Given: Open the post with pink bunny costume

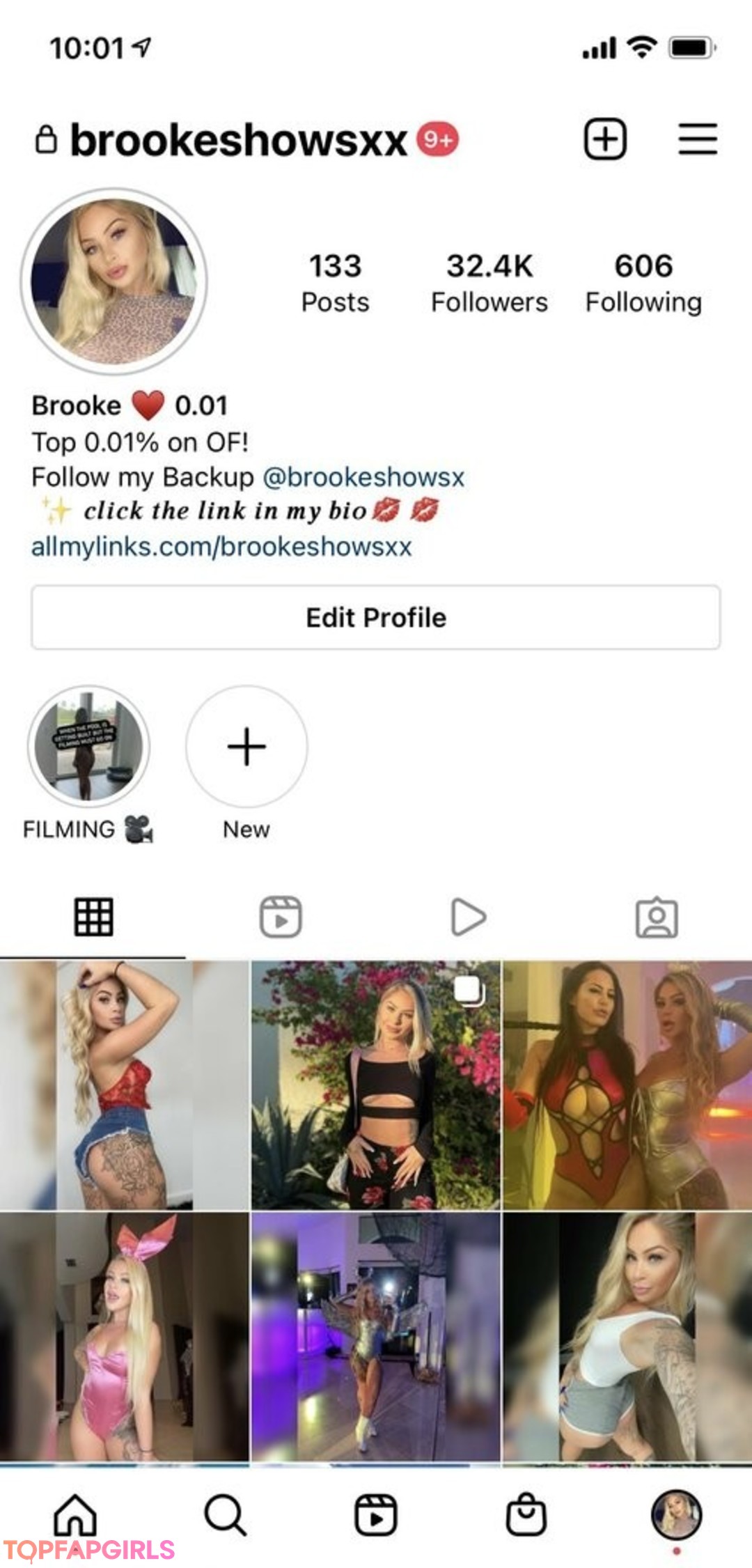Looking at the screenshot, I should point(124,1336).
